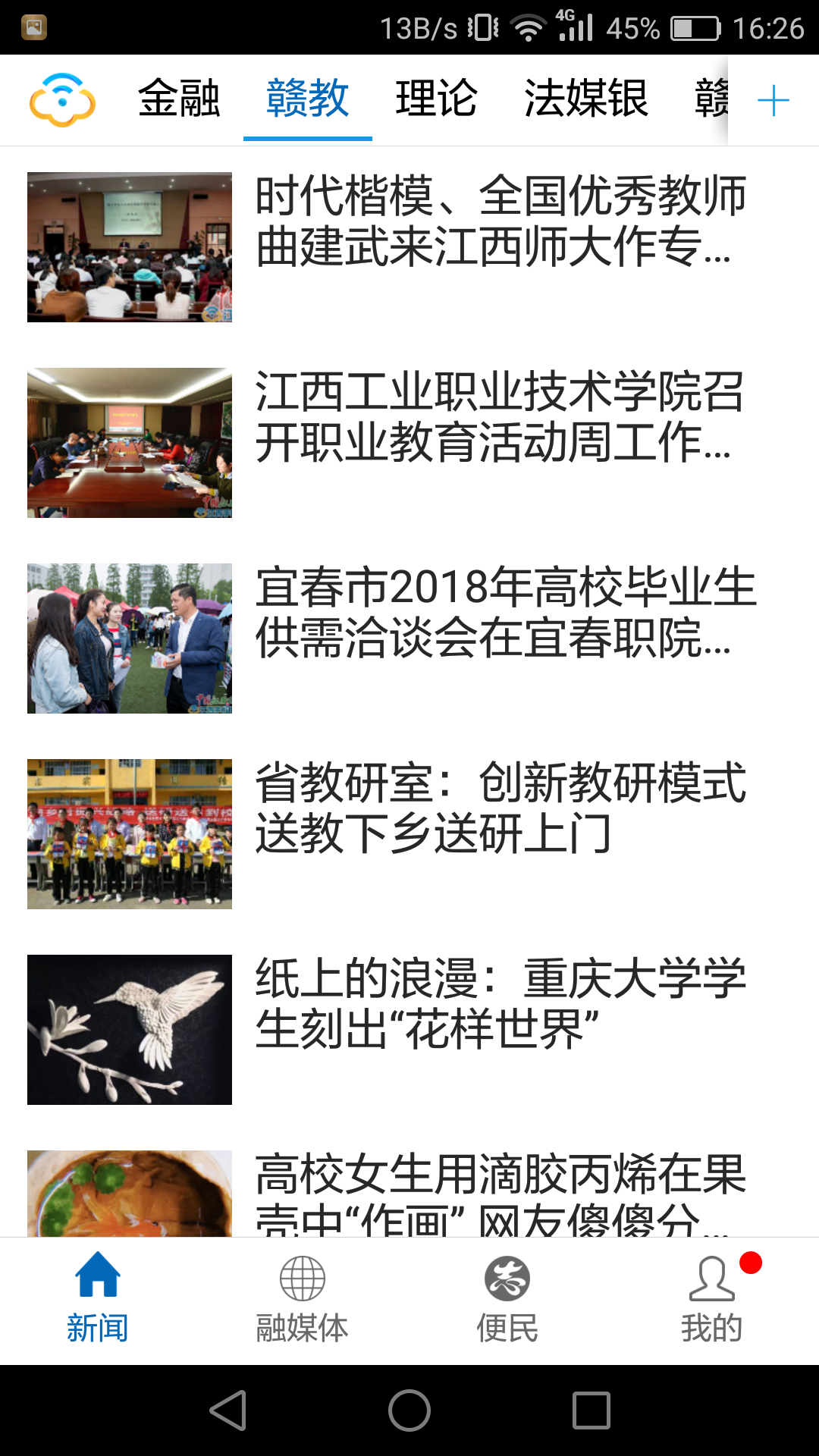This screenshot has width=819, height=1456.
Task: Read the 宜春市2018年高校毕业生 article
Action: click(x=409, y=639)
